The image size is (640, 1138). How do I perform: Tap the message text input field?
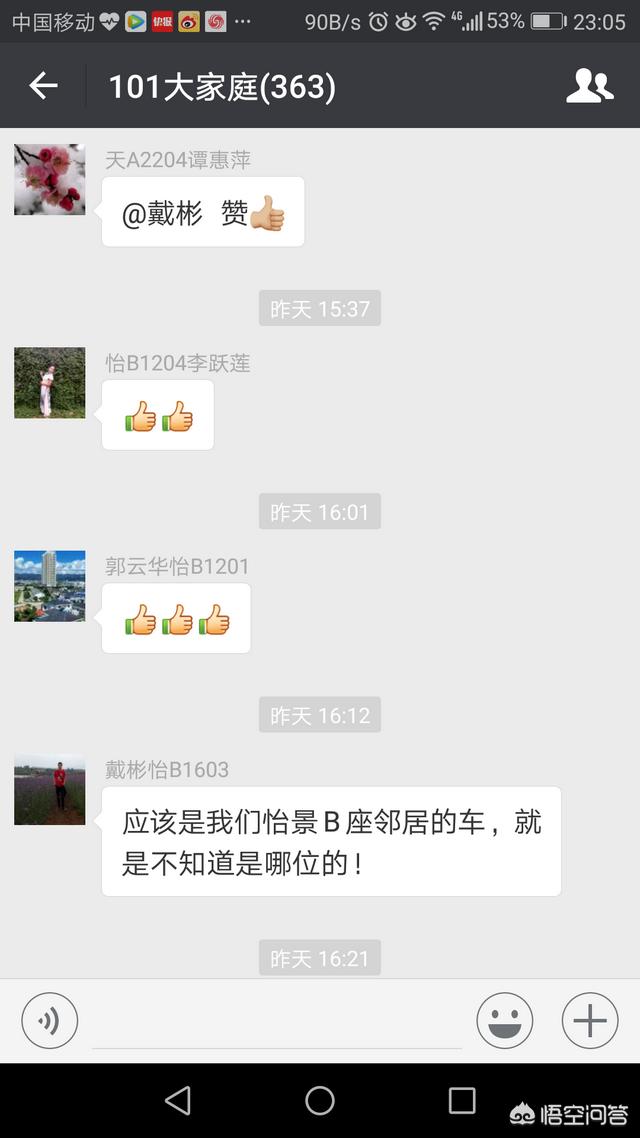pyautogui.click(x=276, y=1022)
